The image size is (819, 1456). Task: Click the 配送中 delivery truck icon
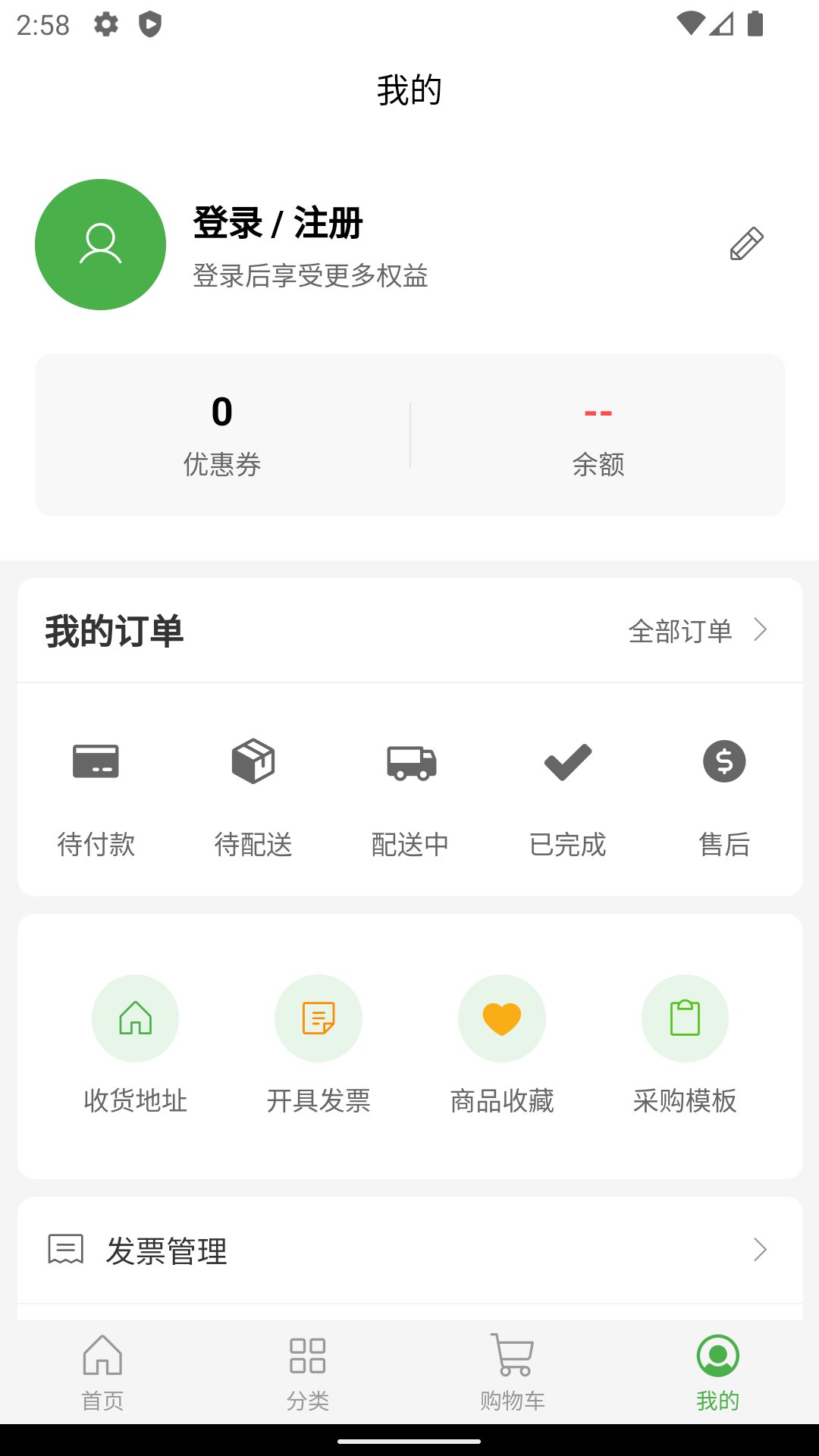(x=410, y=762)
